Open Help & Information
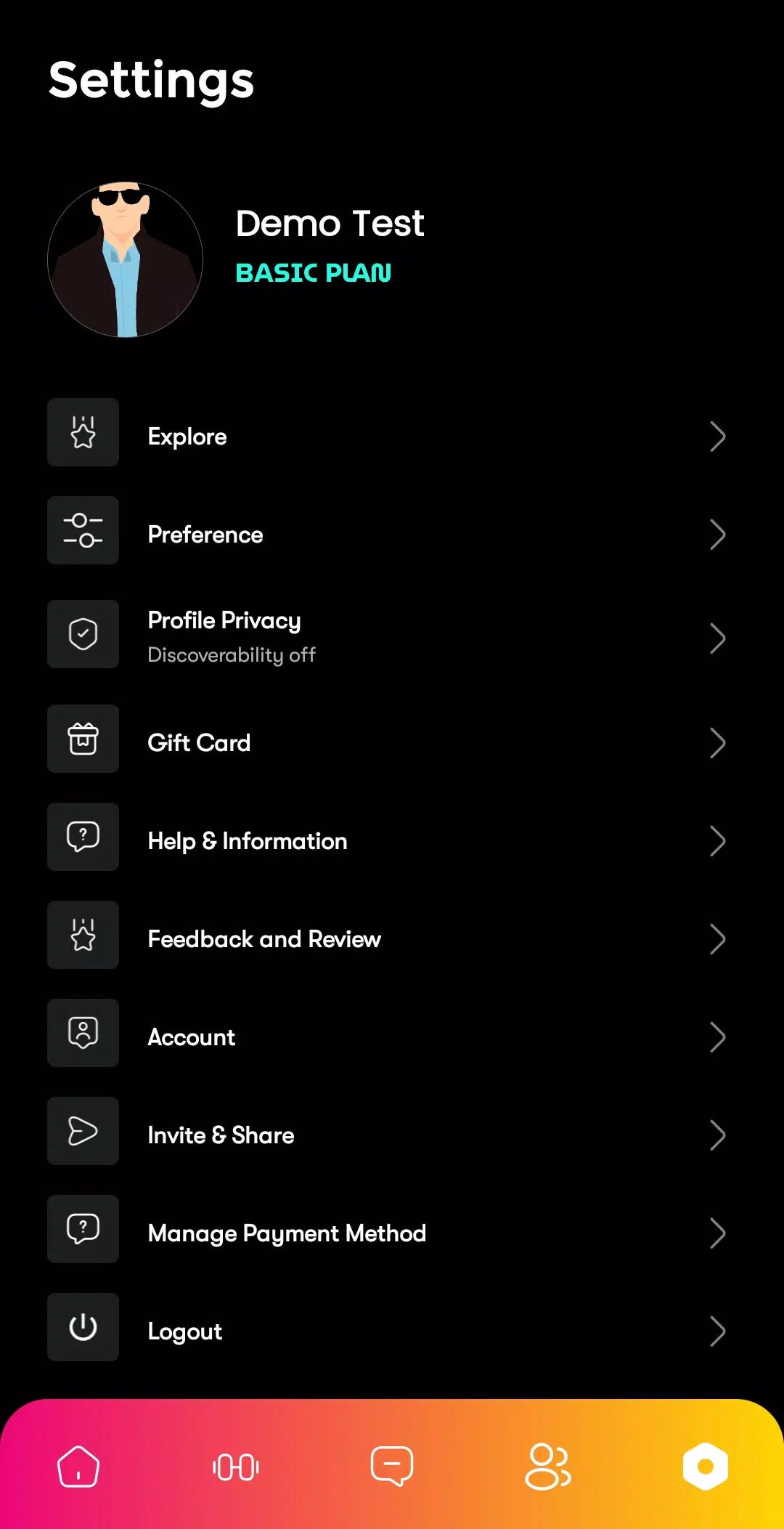784x1529 pixels. pyautogui.click(x=247, y=840)
